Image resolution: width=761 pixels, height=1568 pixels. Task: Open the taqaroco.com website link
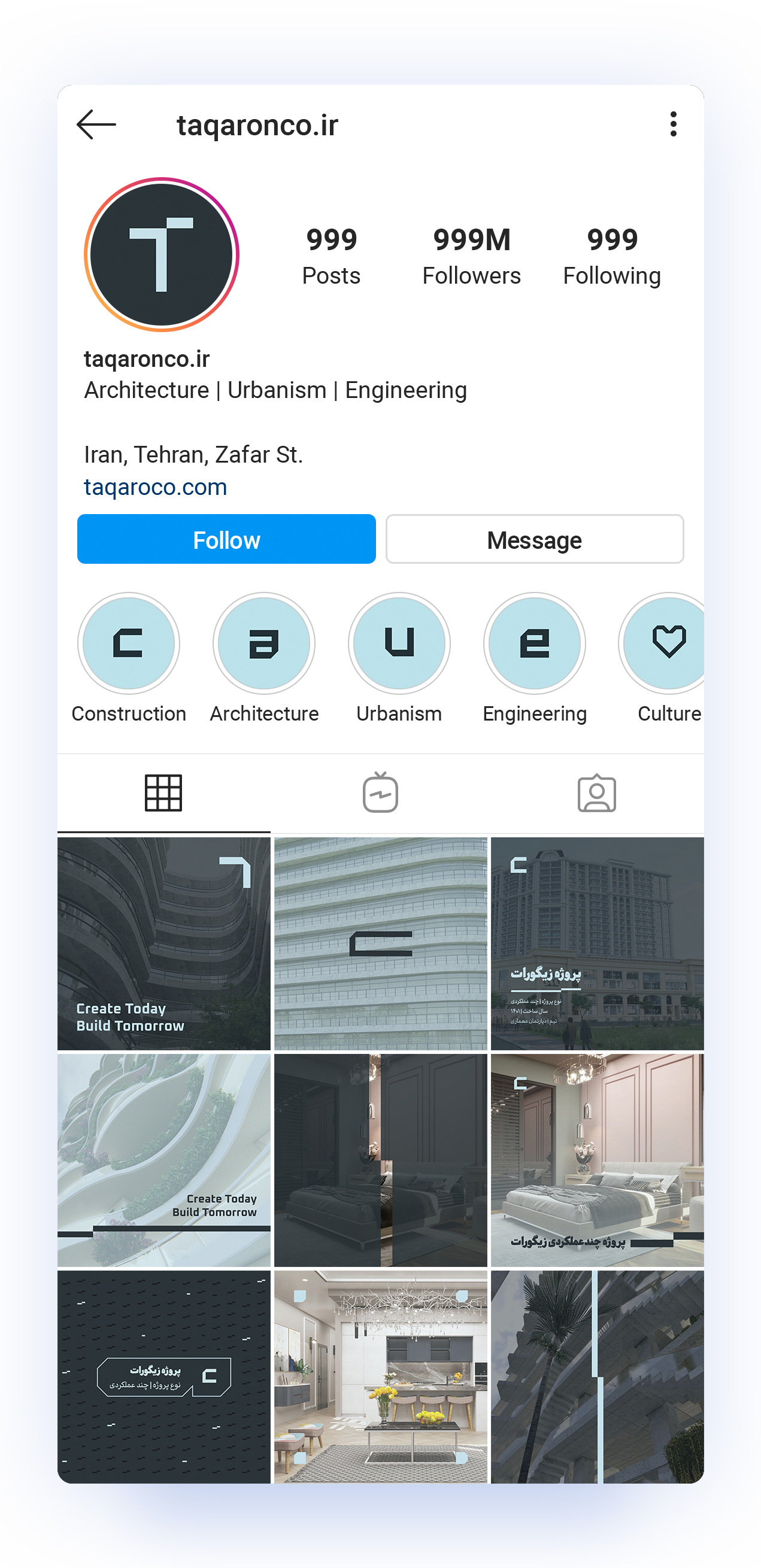[x=155, y=487]
